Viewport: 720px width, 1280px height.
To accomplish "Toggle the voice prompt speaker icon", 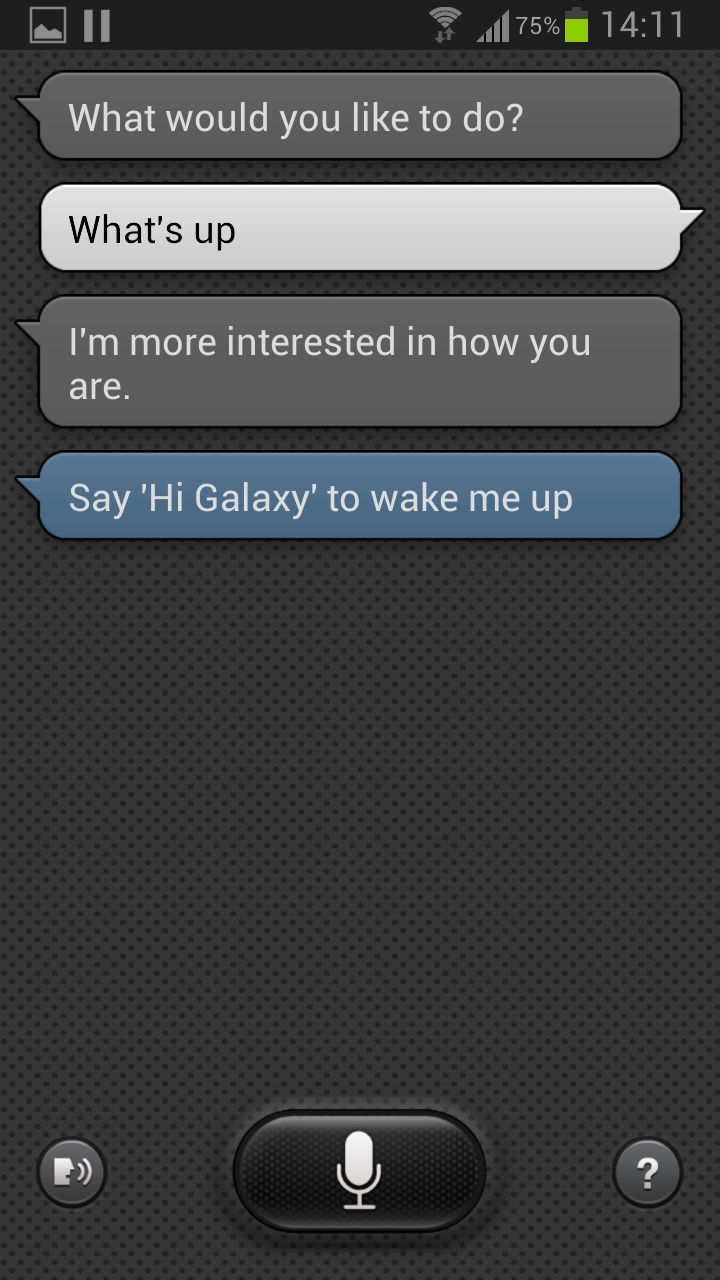I will click(x=72, y=1172).
